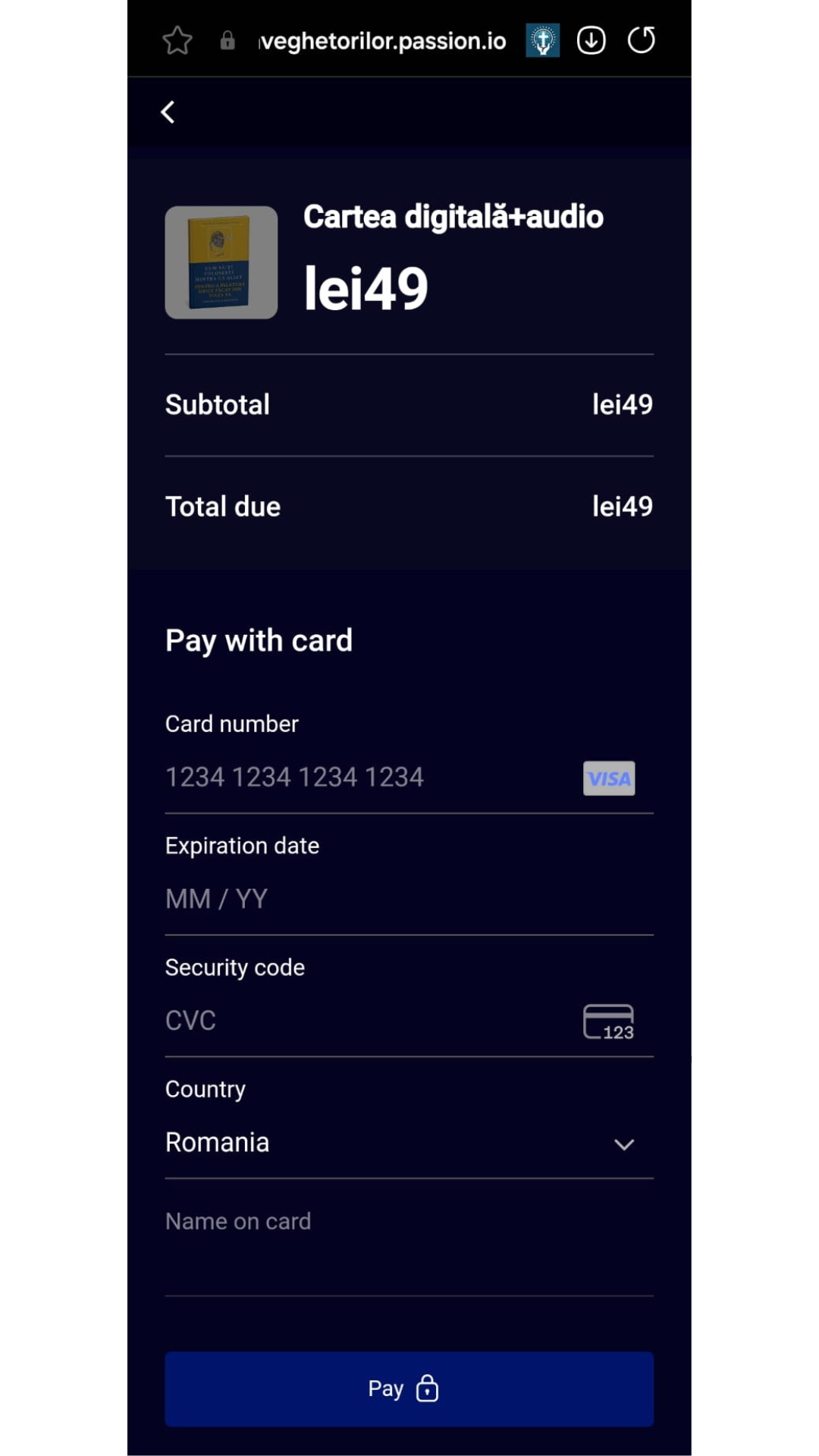The width and height of the screenshot is (819, 1456).
Task: Open the browser extension icon beside downloads
Action: tap(543, 40)
